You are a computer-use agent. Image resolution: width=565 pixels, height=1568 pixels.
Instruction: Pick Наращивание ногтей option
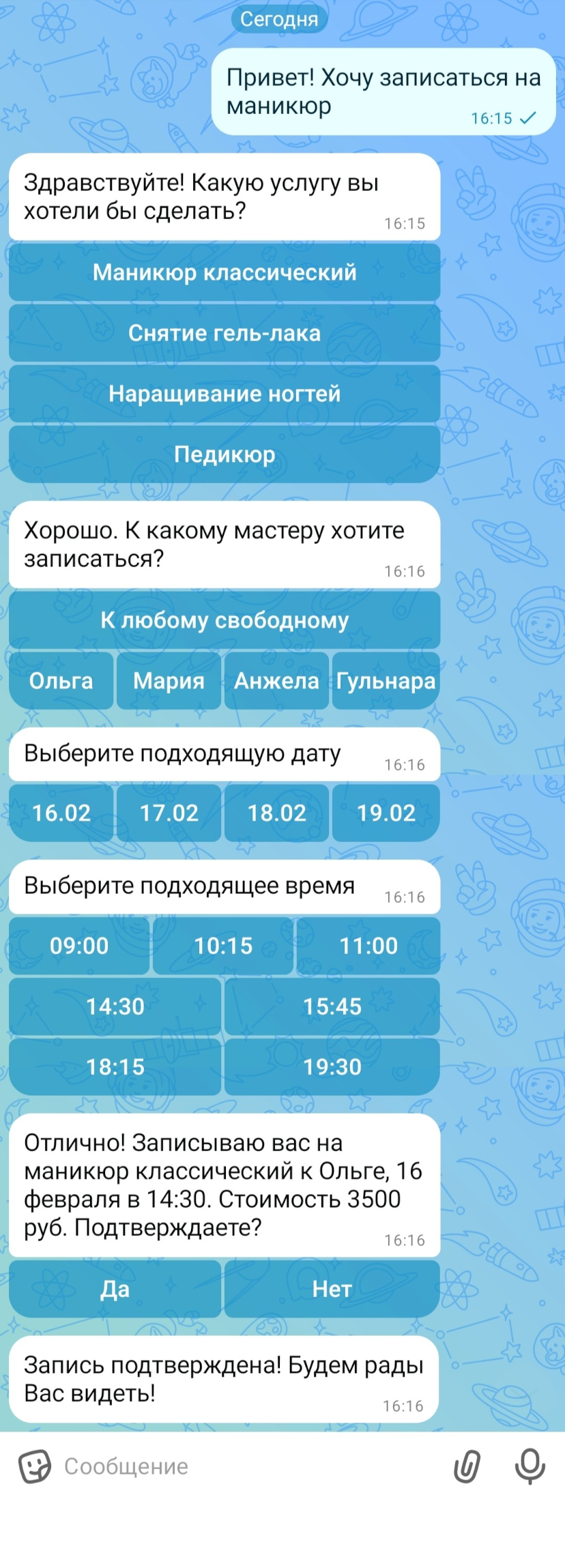coord(224,394)
